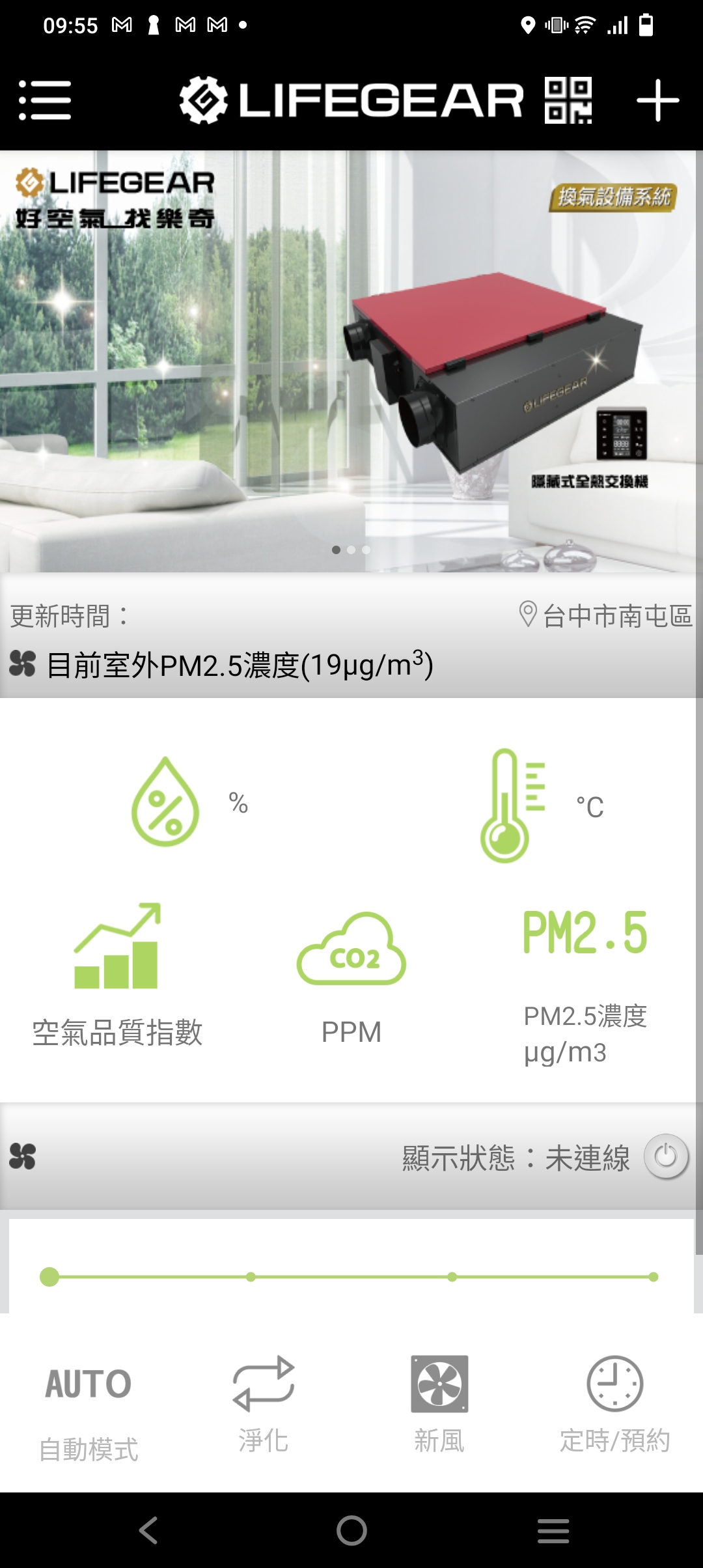Open 定時/預約 timer schedule
Image resolution: width=703 pixels, height=1568 pixels.
coord(614,1403)
